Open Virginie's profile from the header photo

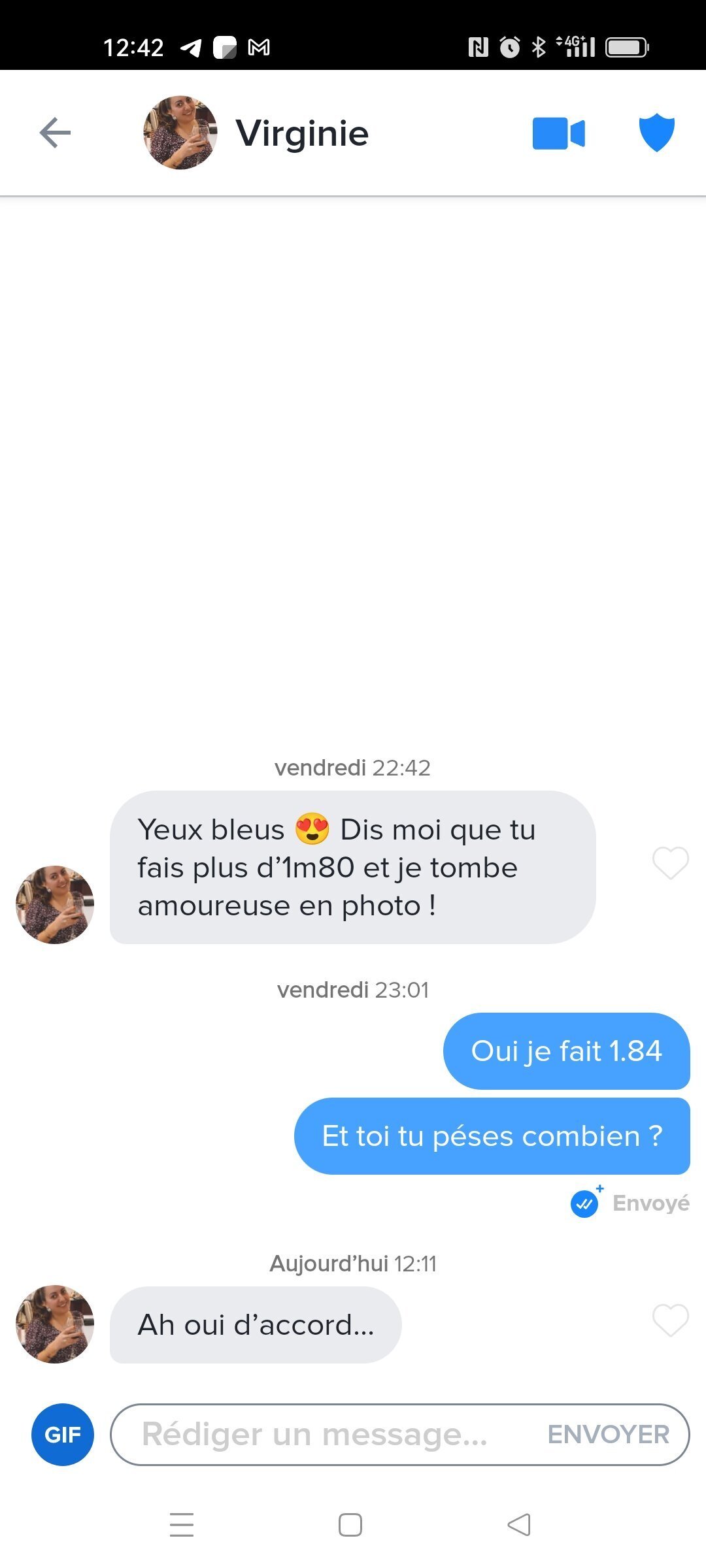[x=180, y=133]
